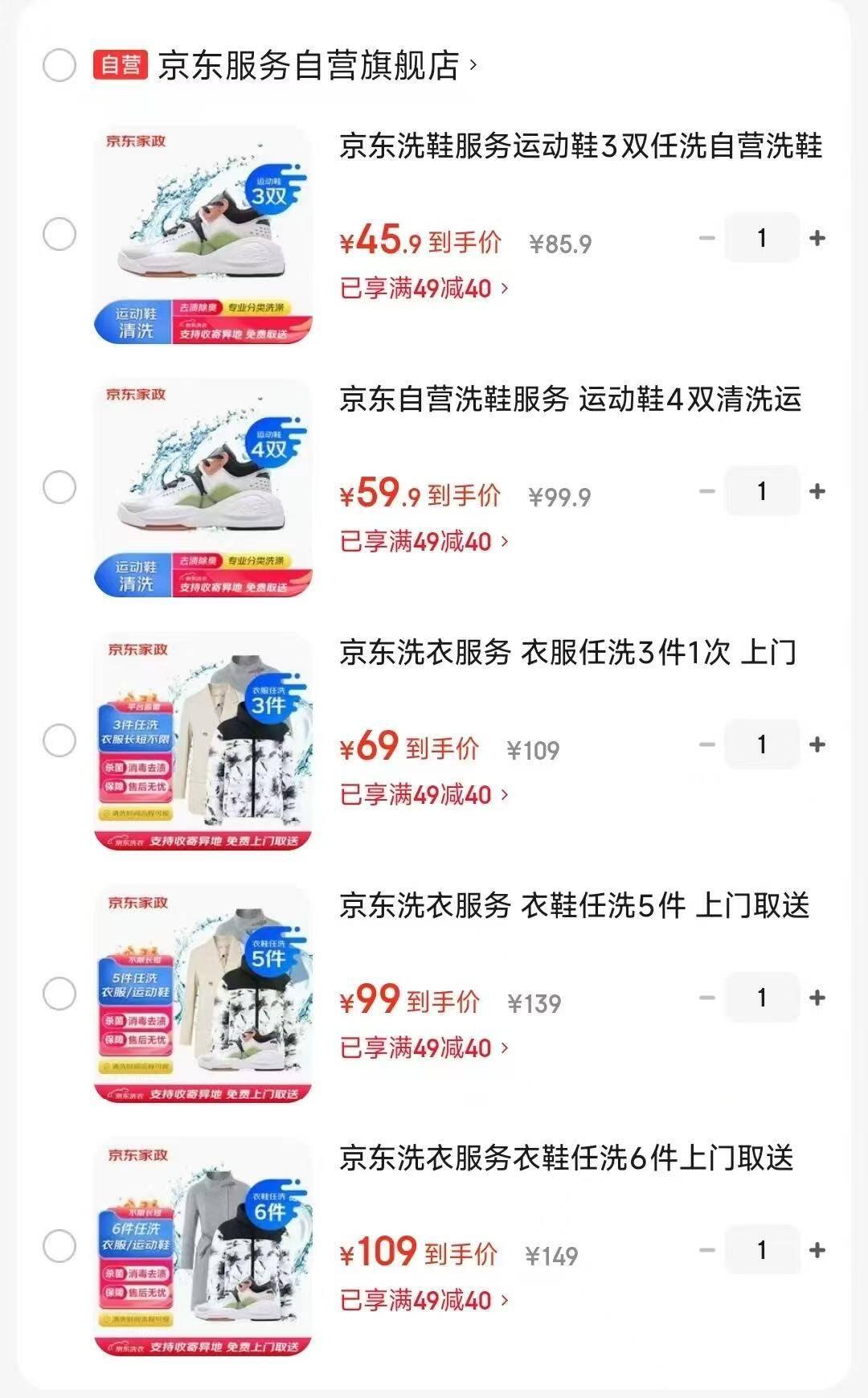The height and width of the screenshot is (1398, 868).
Task: Select the 运动鞋3双任洗 shoe washing item
Action: point(59,235)
